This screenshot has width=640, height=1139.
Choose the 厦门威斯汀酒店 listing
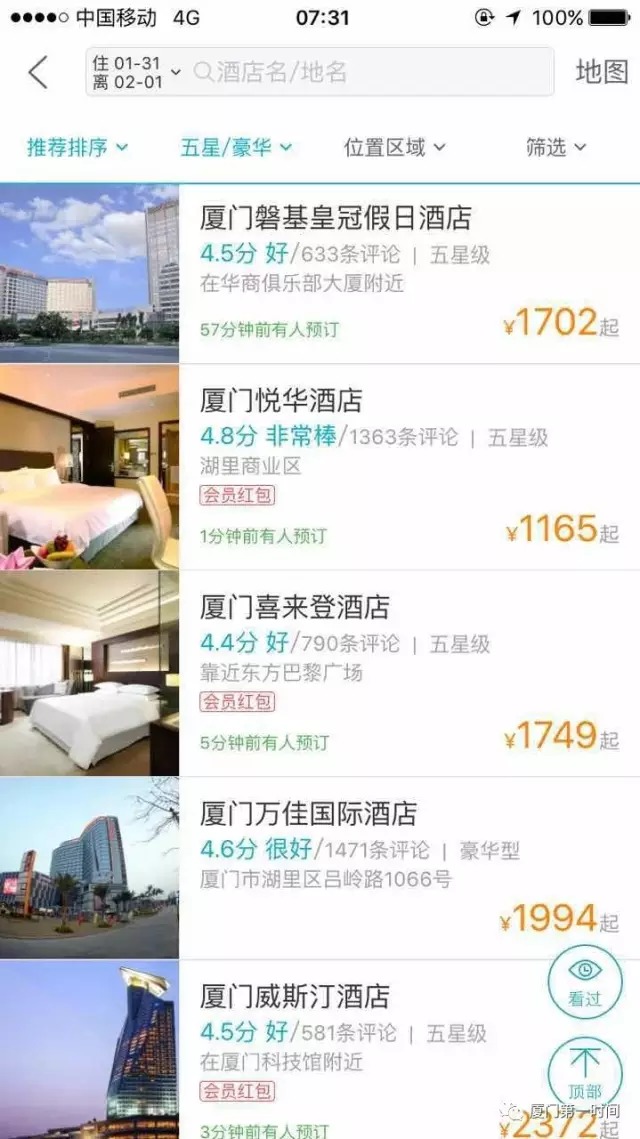295,997
